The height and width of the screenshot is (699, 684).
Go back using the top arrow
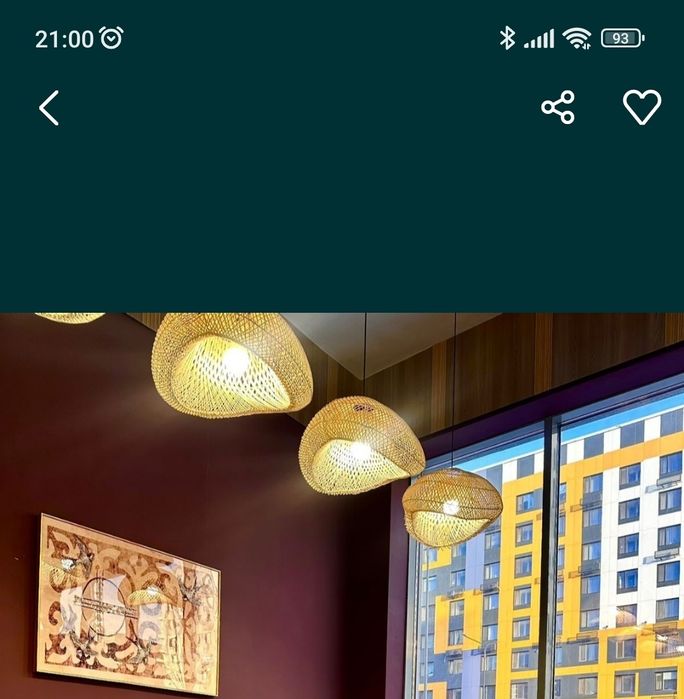tap(49, 108)
